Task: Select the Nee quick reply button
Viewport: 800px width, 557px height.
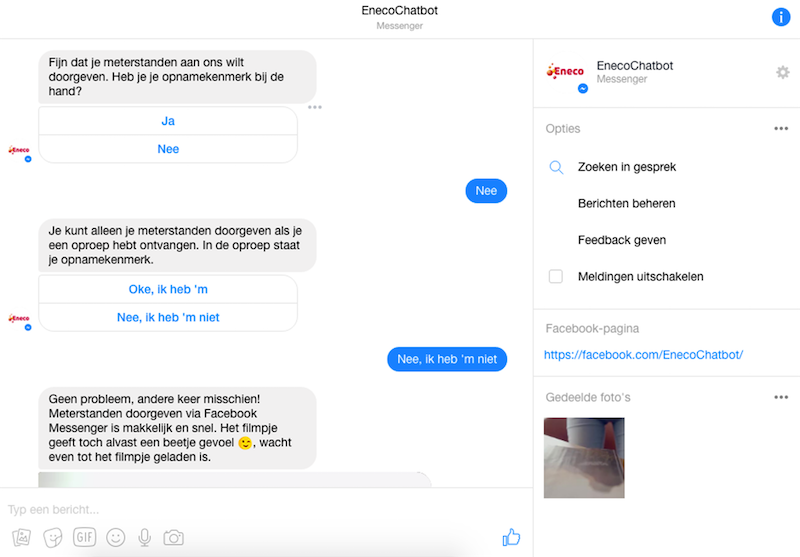Action: [x=168, y=149]
